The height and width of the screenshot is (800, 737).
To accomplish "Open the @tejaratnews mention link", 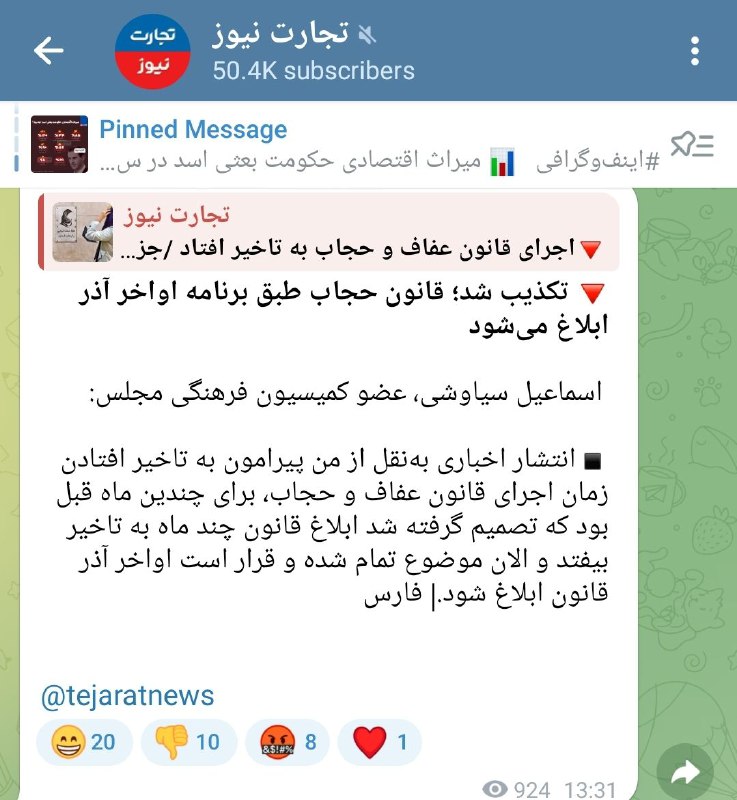I will (127, 696).
